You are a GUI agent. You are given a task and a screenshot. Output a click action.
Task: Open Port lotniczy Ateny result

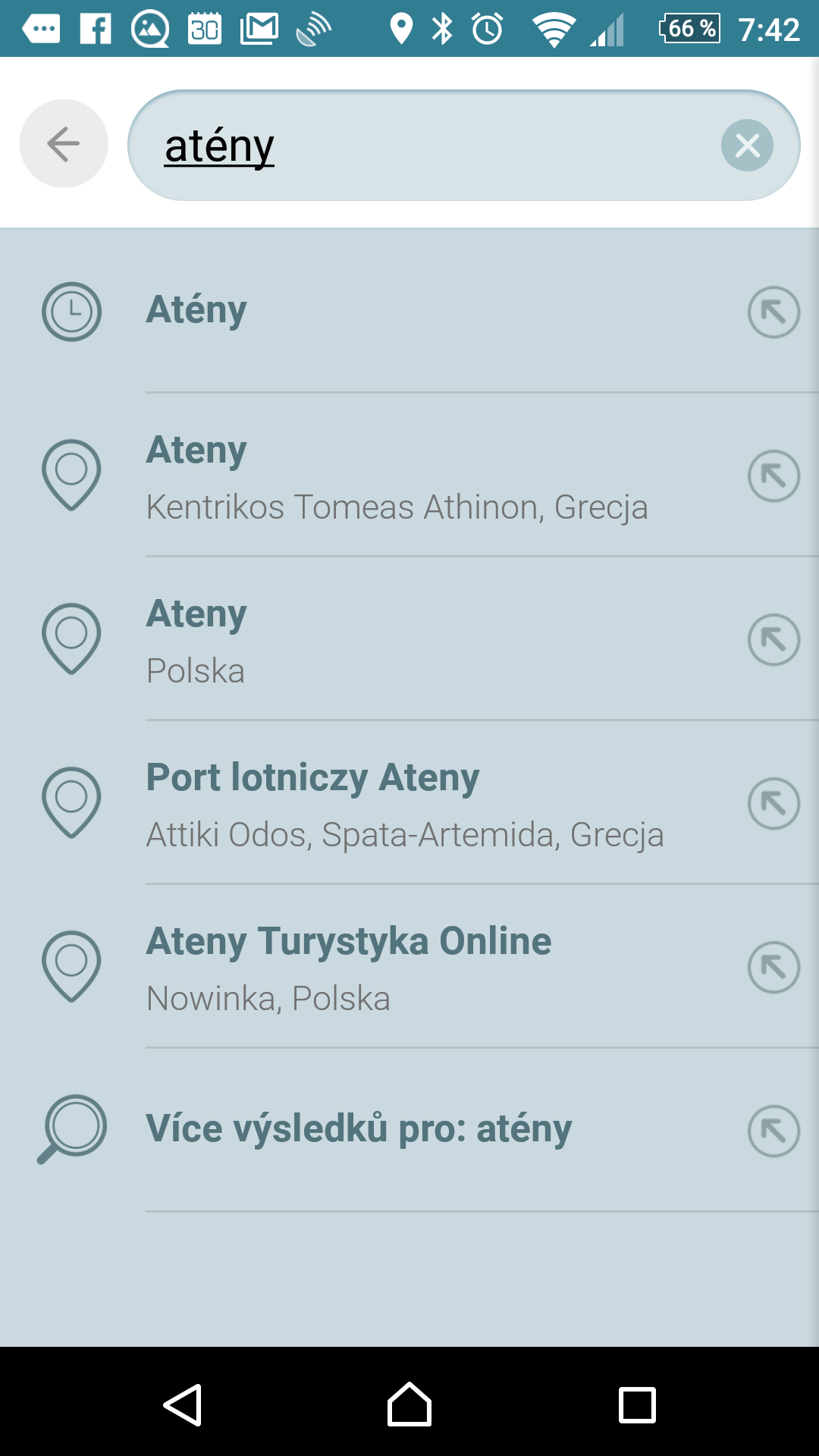pos(409,803)
